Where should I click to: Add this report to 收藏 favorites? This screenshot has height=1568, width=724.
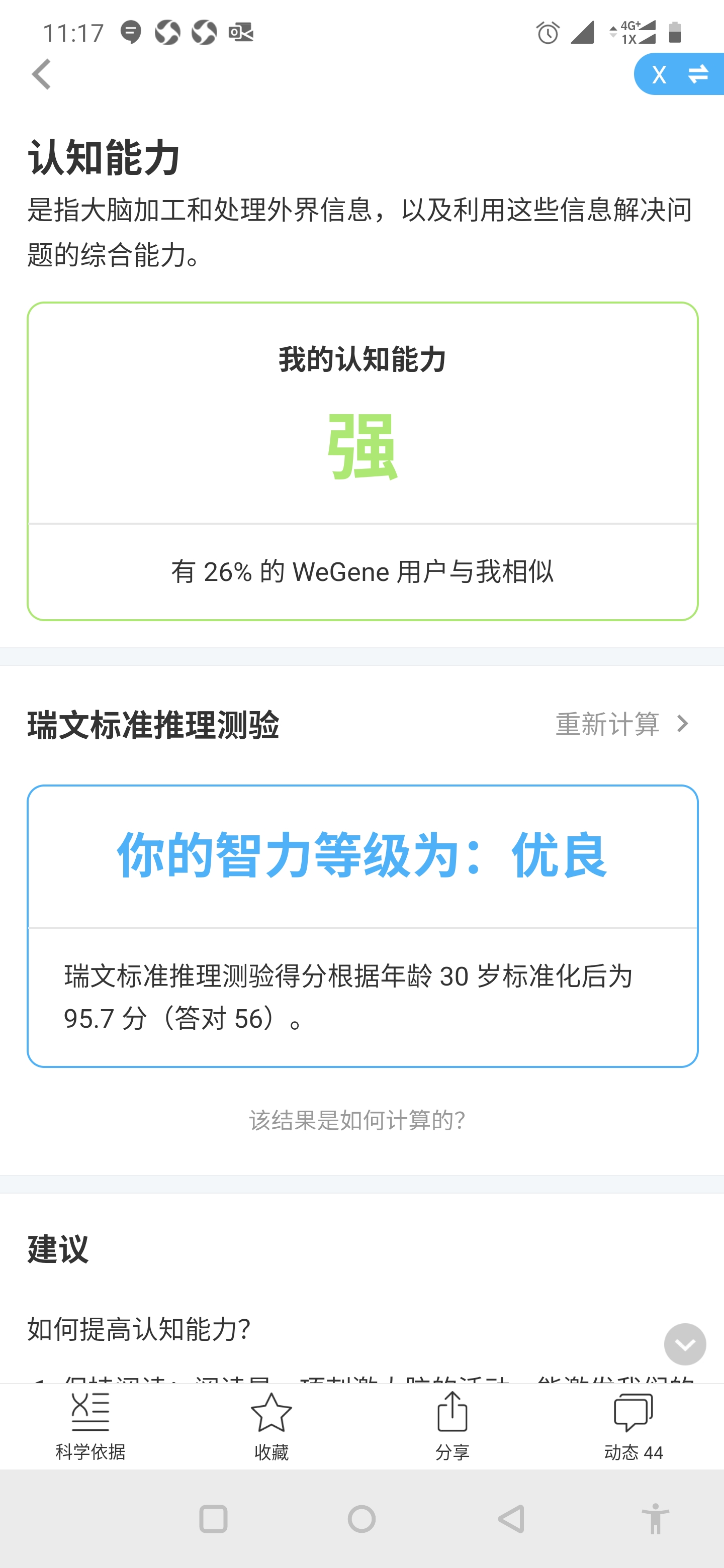click(271, 1426)
